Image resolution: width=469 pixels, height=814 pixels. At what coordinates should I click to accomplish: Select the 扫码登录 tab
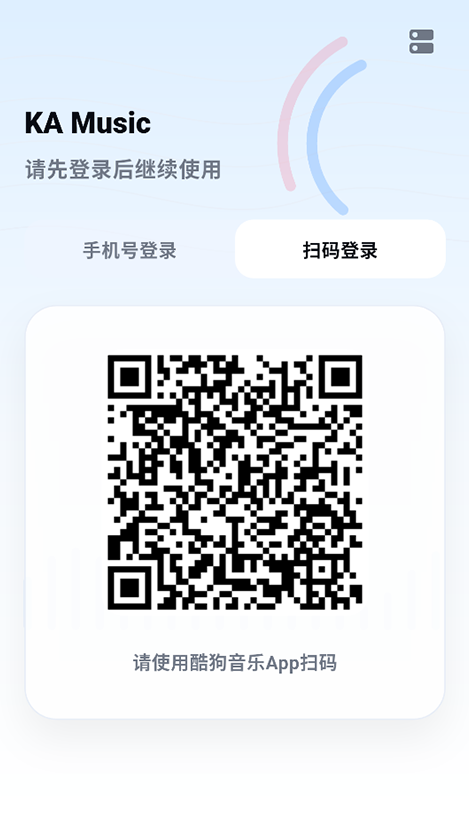(x=340, y=250)
